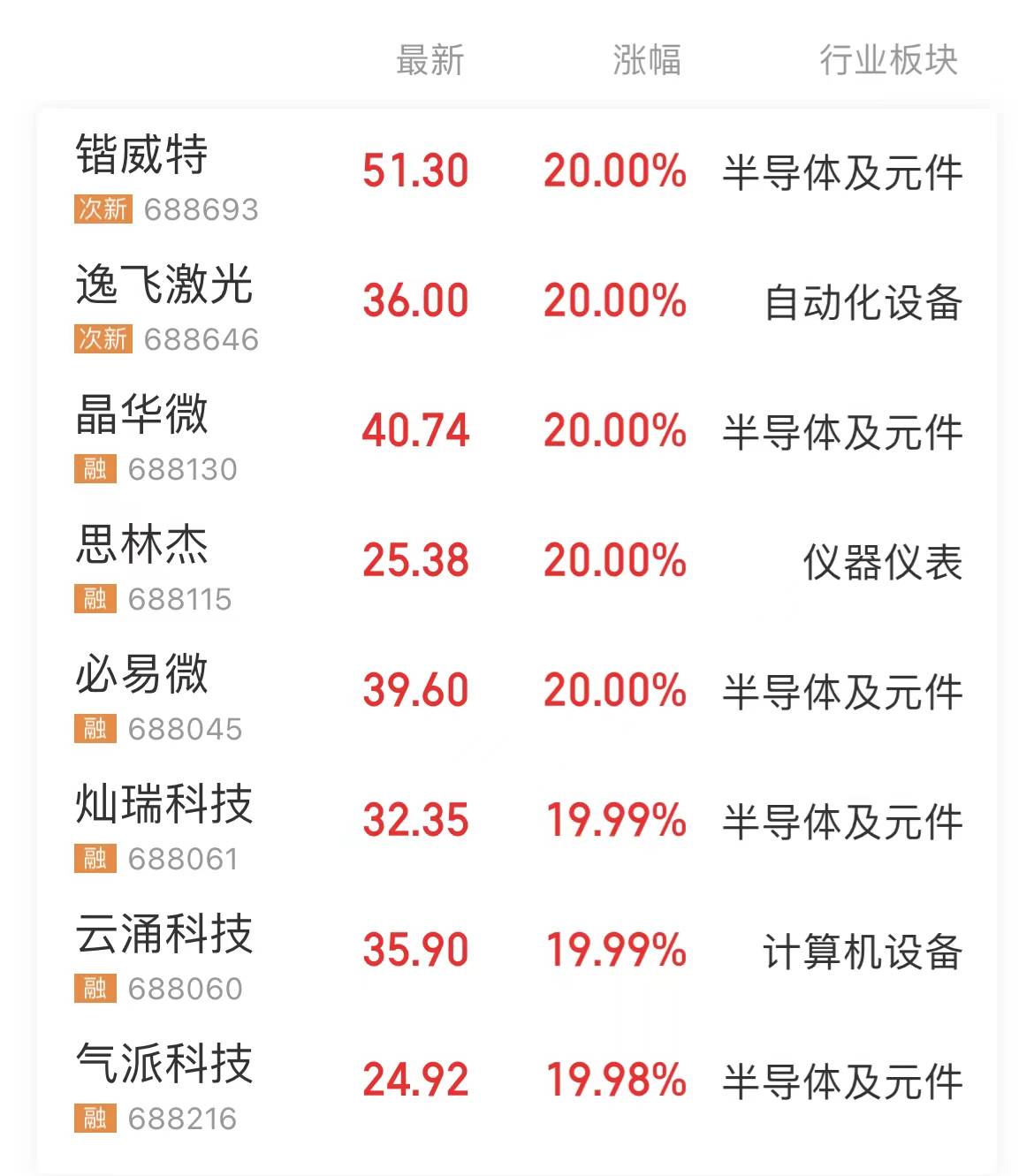The image size is (1034, 1176).
Task: Click the 融 badge next to 灿瑞科技
Action: (95, 859)
